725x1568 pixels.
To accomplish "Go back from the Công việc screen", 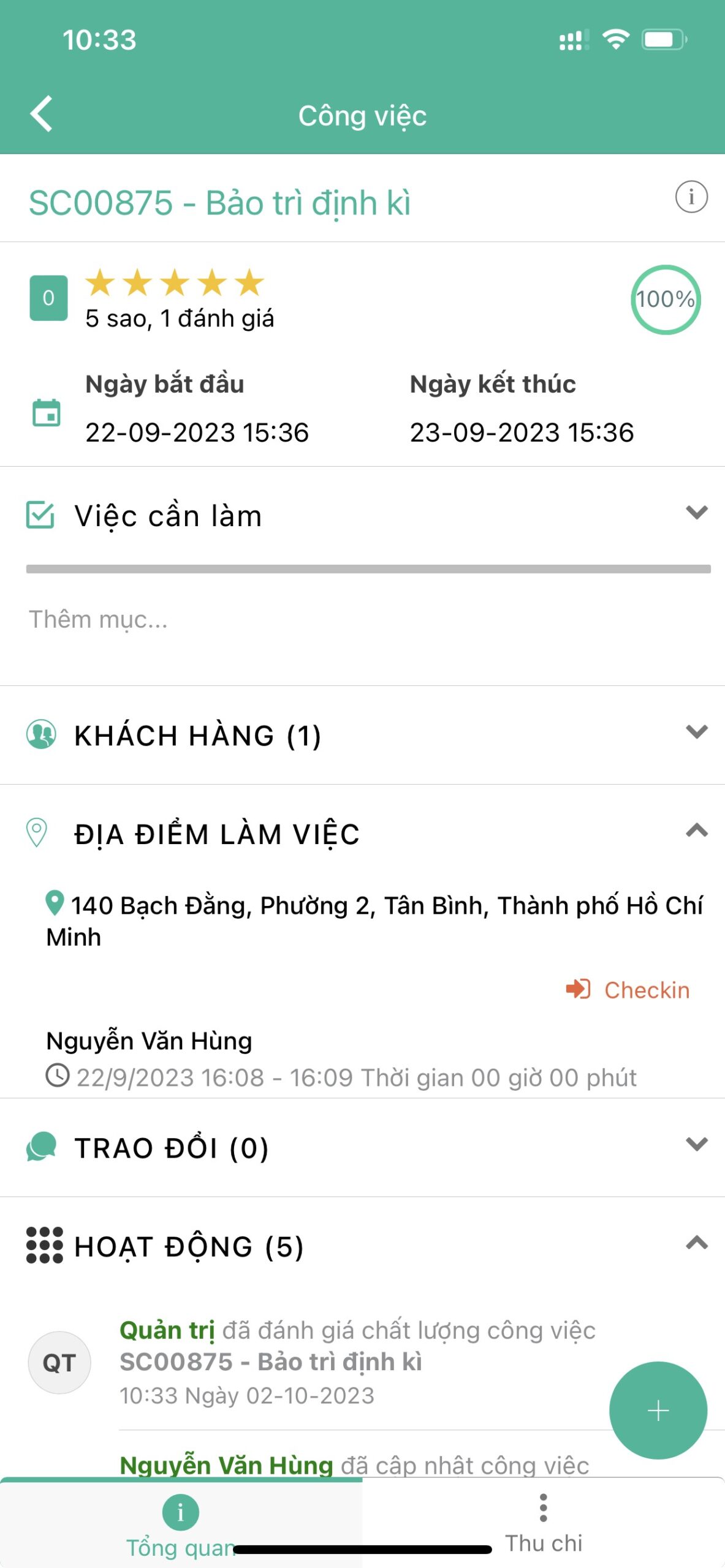I will (42, 114).
